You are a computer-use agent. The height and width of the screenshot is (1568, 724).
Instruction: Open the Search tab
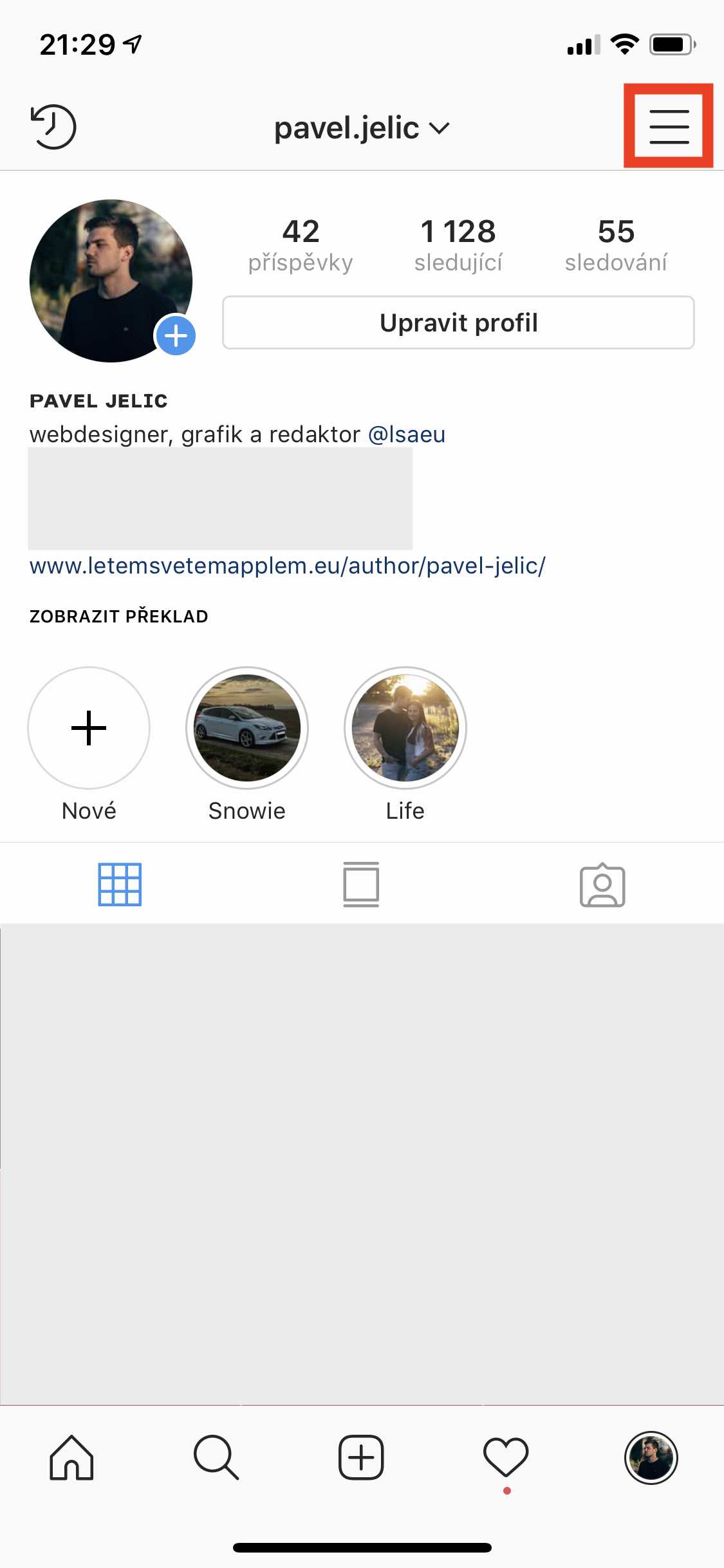(216, 1458)
